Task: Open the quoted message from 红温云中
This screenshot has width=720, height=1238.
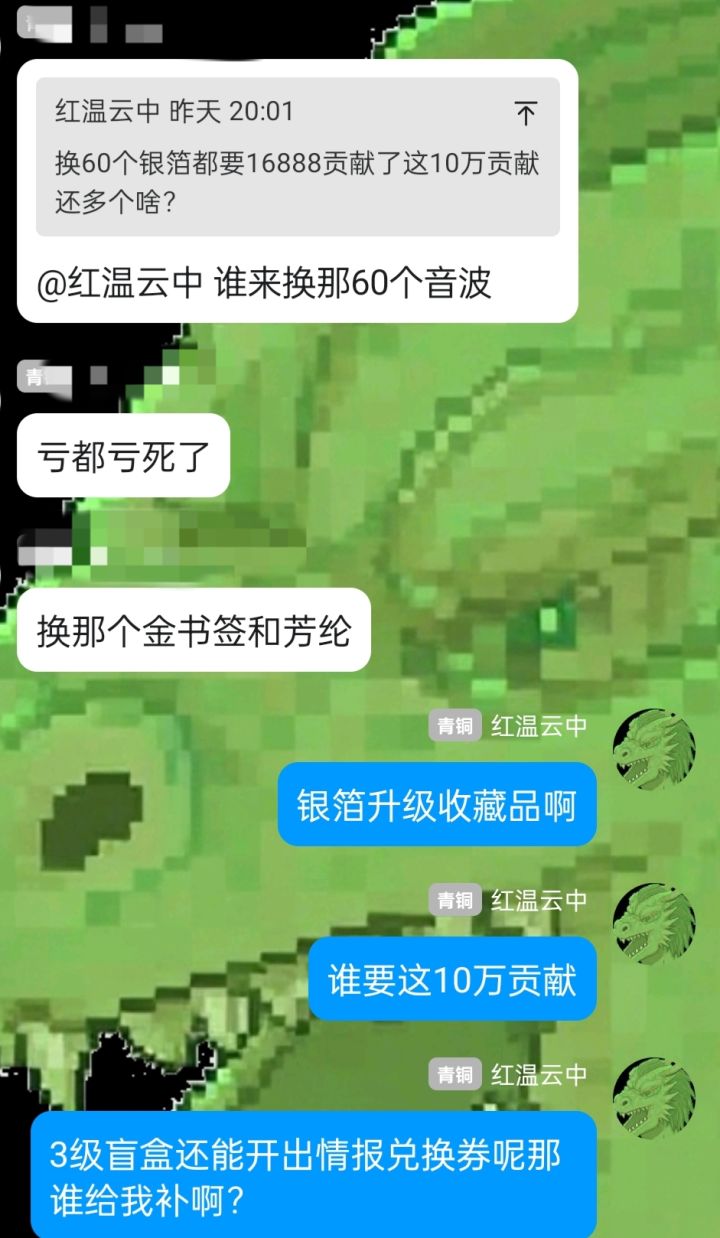Action: tap(298, 157)
